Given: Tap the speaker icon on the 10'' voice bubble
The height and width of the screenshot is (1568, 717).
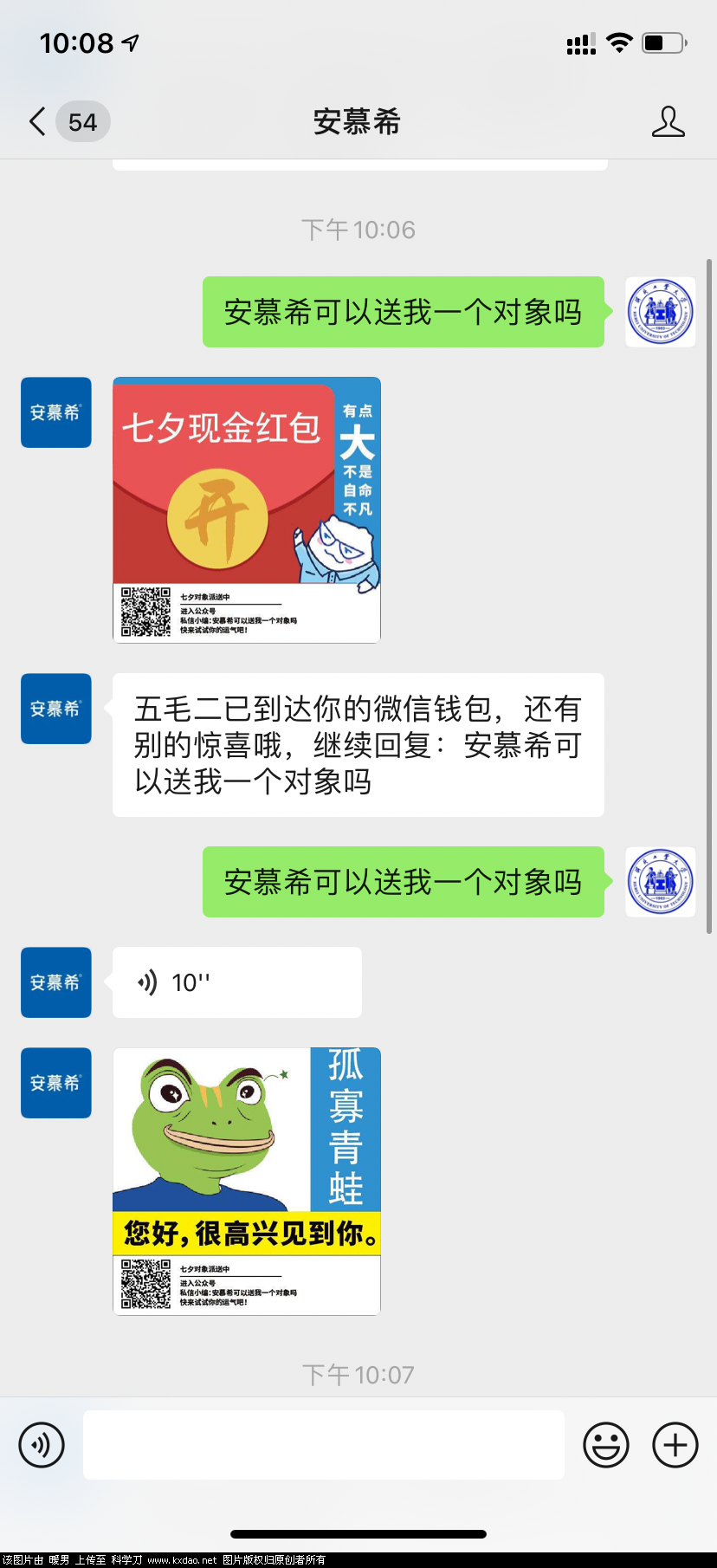Looking at the screenshot, I should (x=147, y=982).
